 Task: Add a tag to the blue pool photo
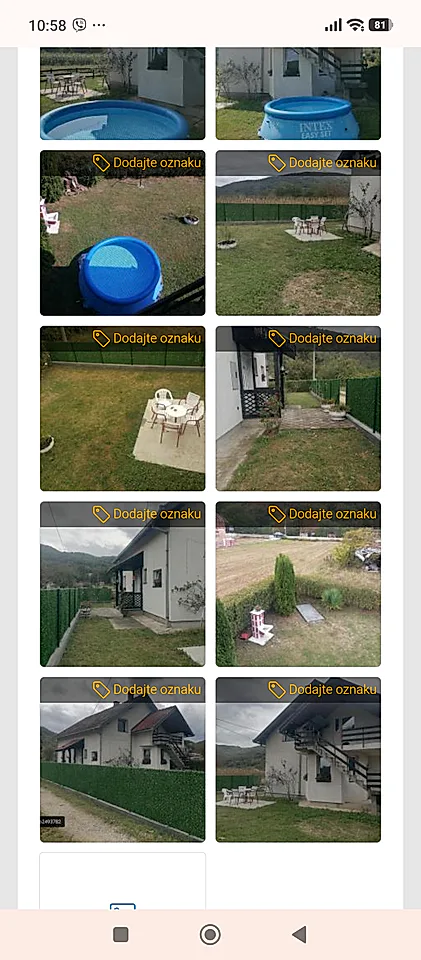(x=147, y=163)
